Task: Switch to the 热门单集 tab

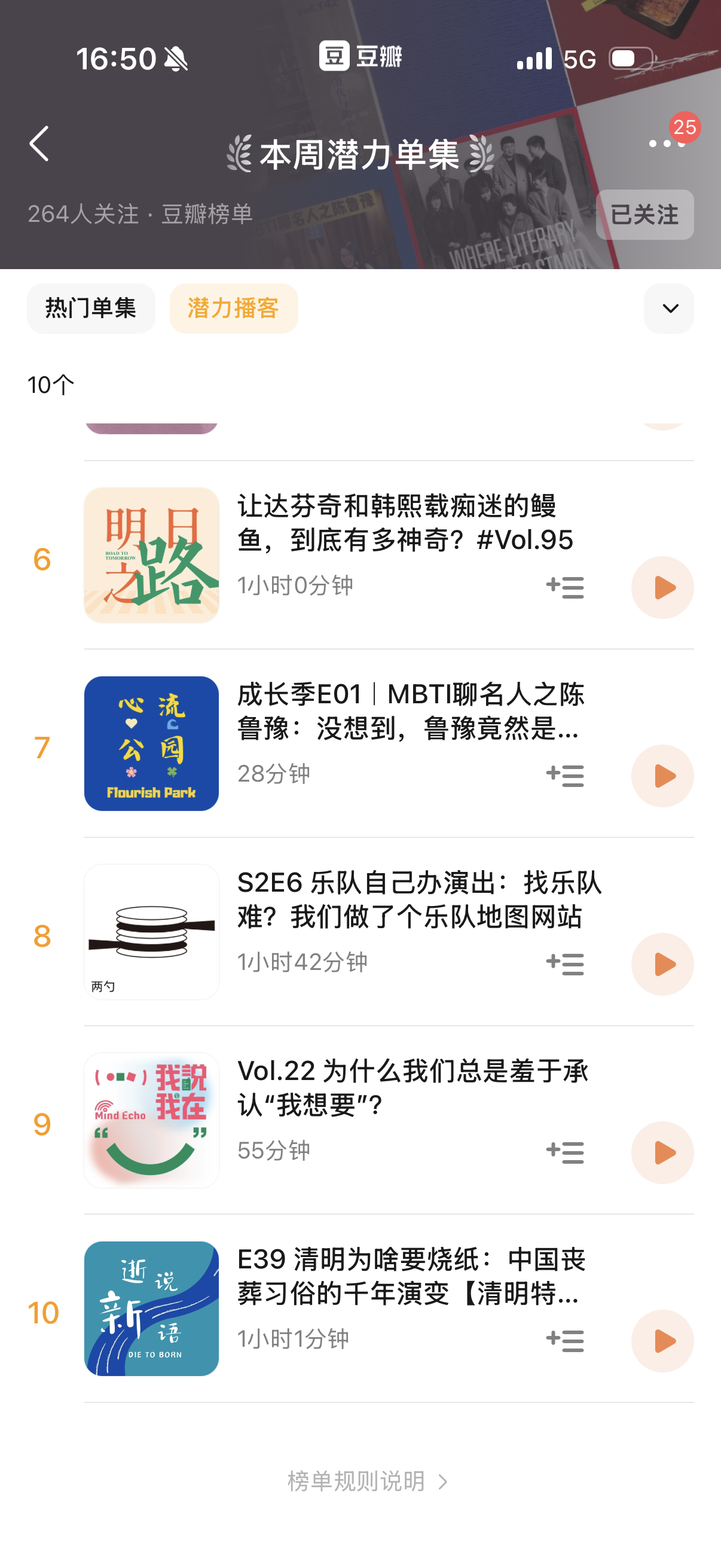Action: [x=91, y=309]
